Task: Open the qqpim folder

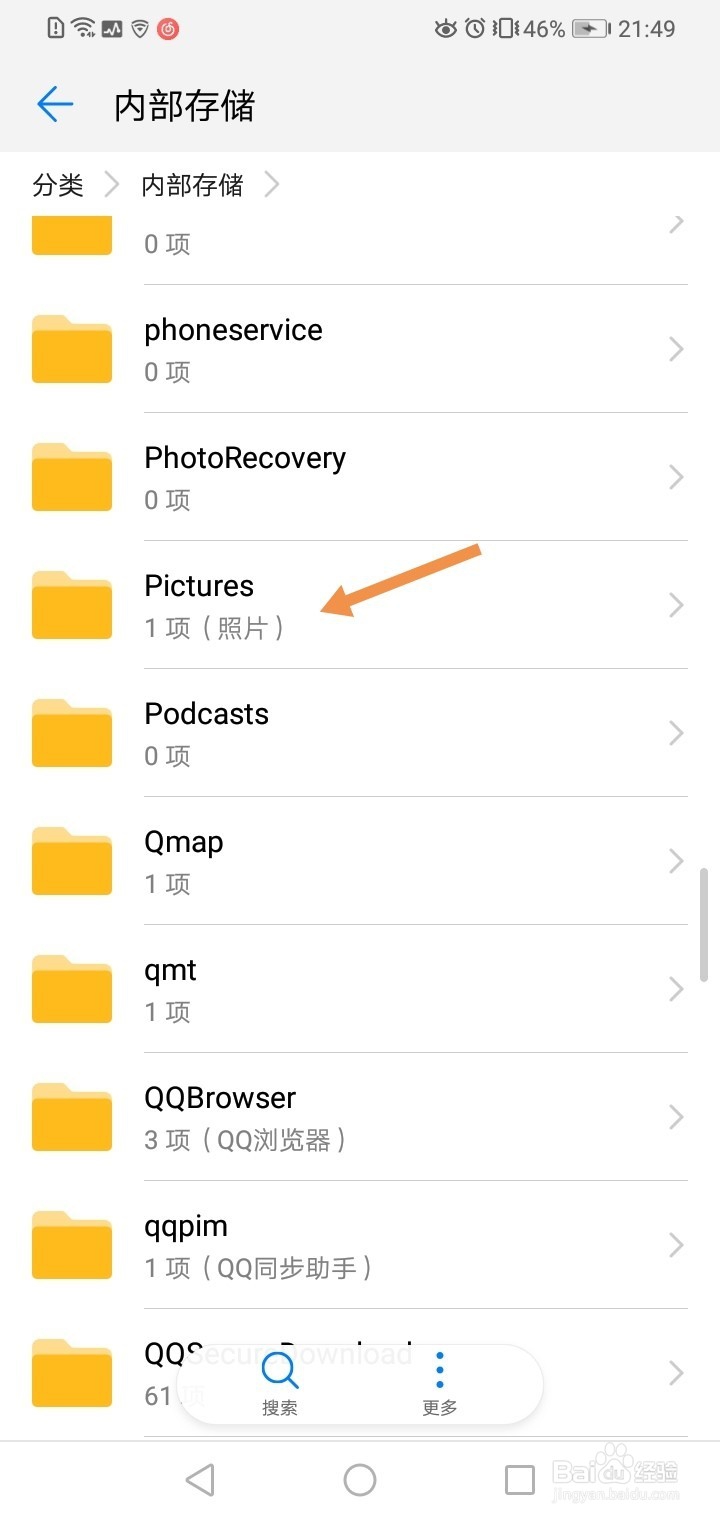Action: (x=360, y=1245)
